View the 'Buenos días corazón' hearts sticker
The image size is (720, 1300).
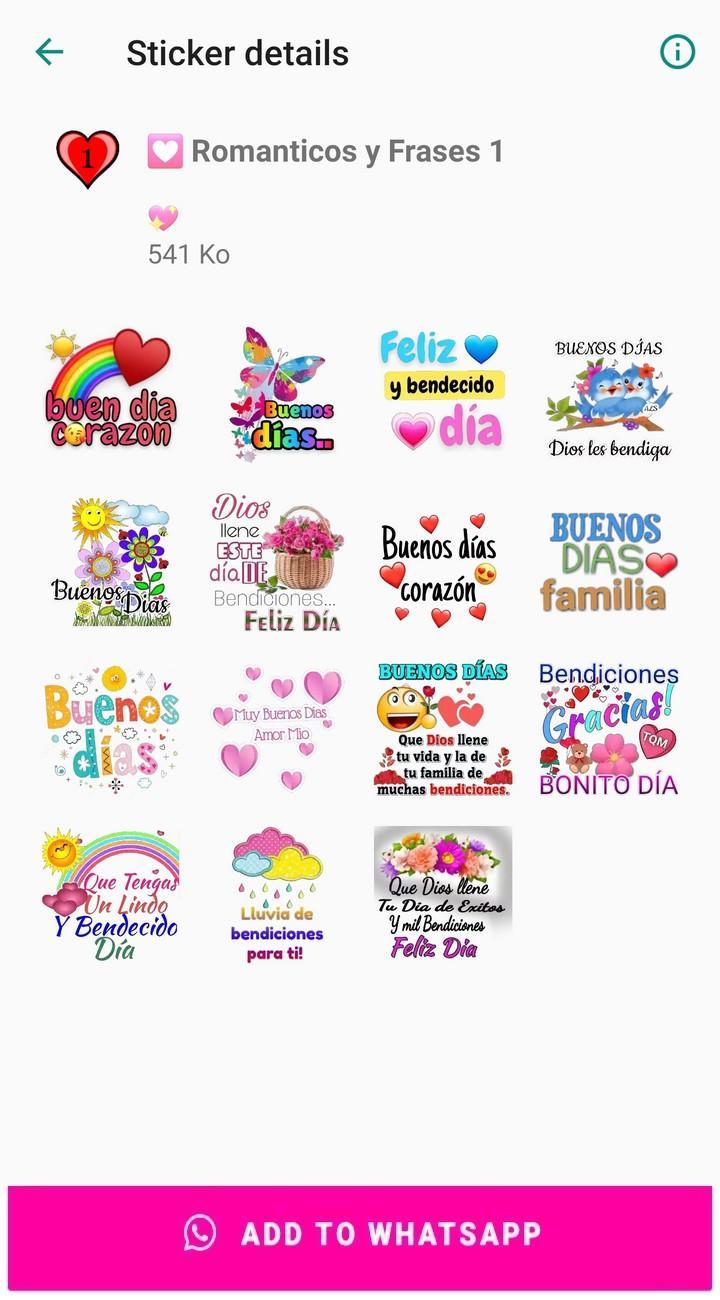[441, 567]
